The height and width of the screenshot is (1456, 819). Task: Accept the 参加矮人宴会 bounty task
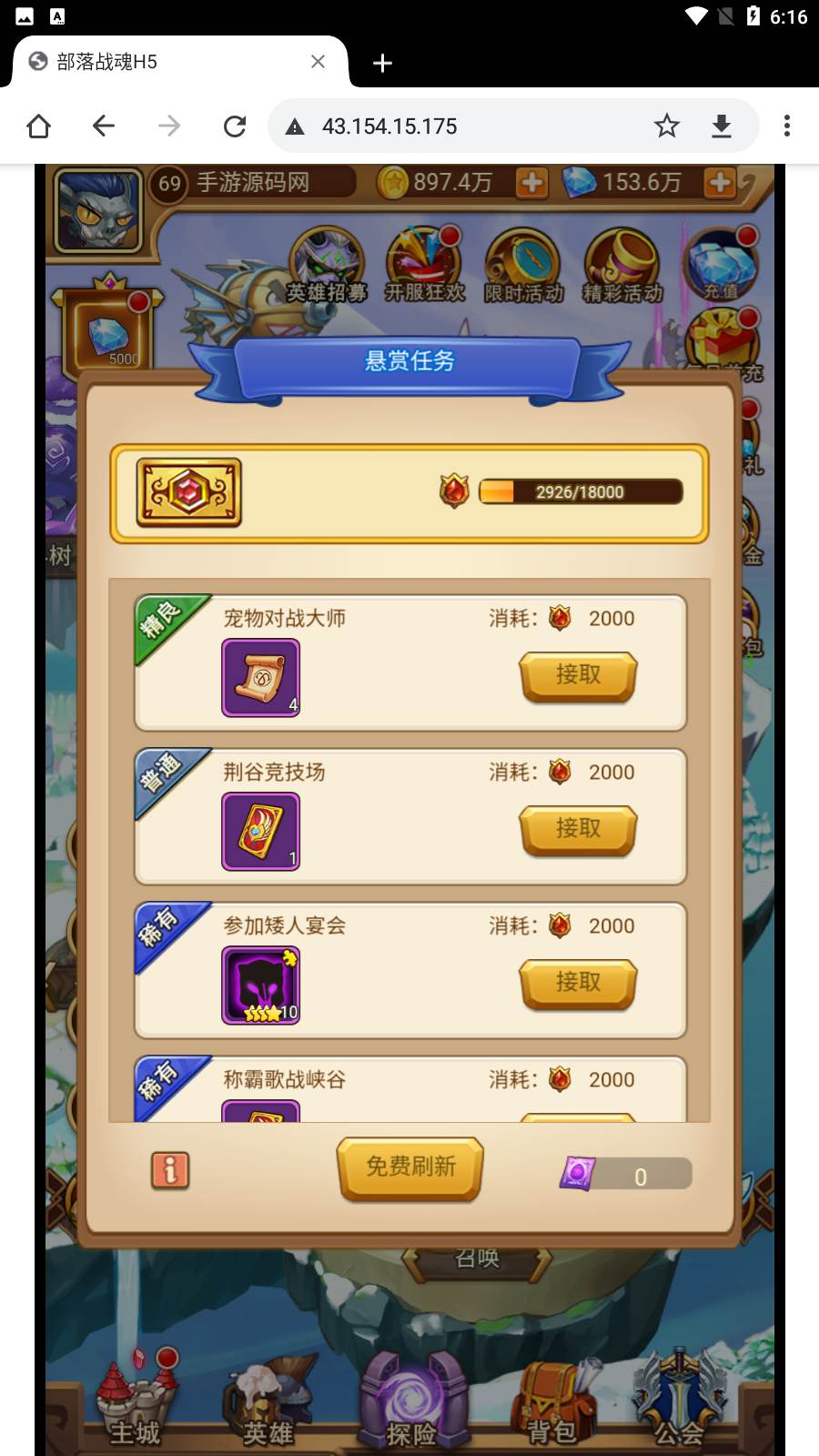[577, 983]
